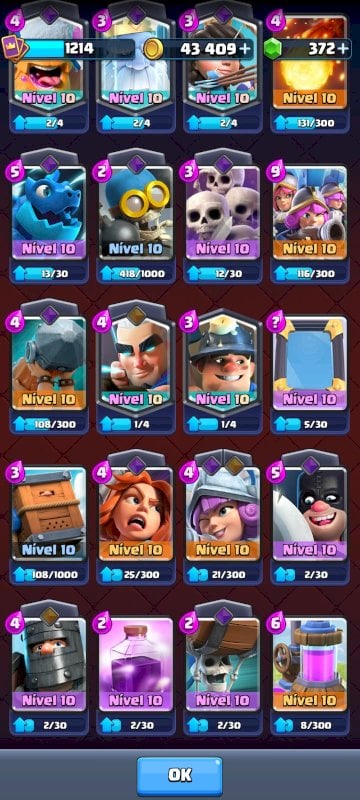The height and width of the screenshot is (800, 360).
Task: Select the Bomber card with 418/1000
Action: pos(136,217)
